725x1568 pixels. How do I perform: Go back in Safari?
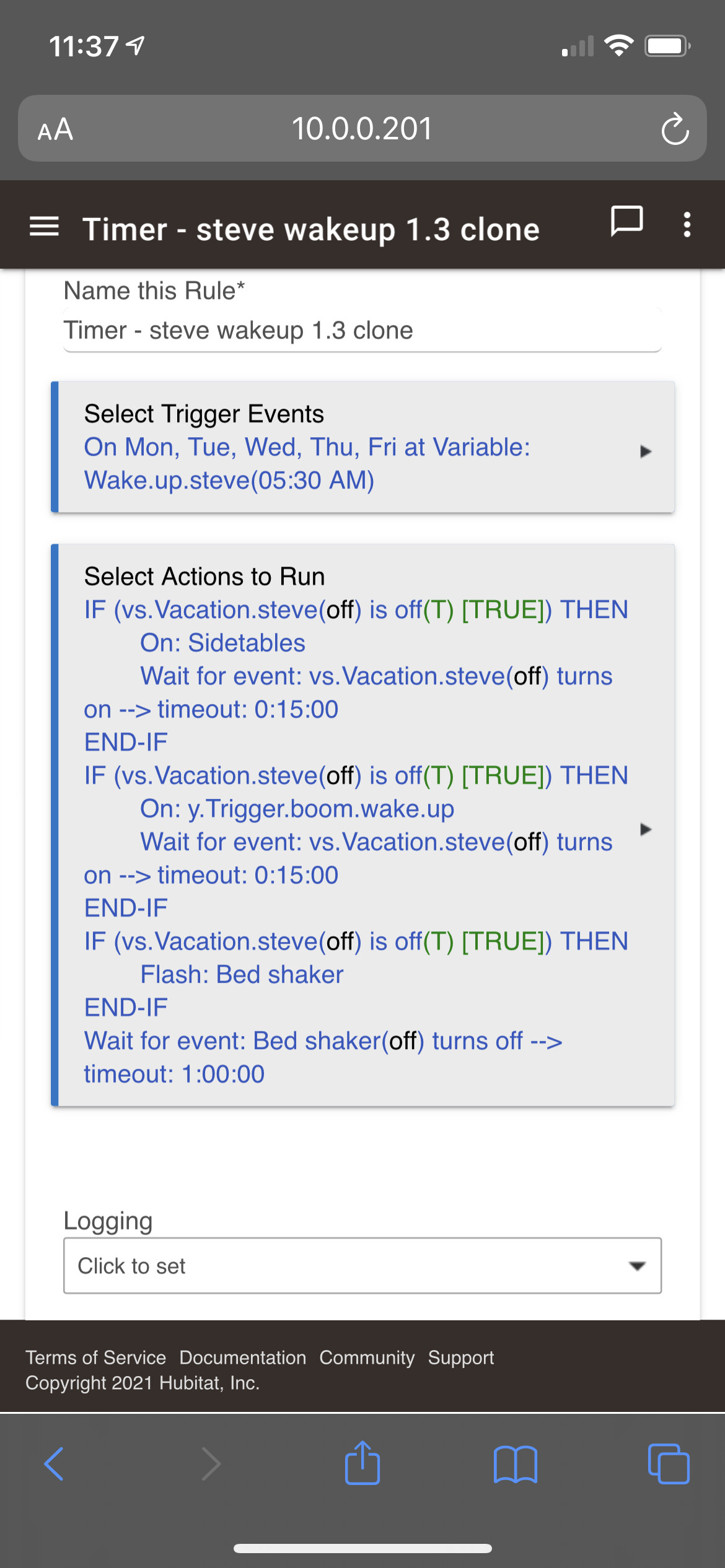(55, 1464)
